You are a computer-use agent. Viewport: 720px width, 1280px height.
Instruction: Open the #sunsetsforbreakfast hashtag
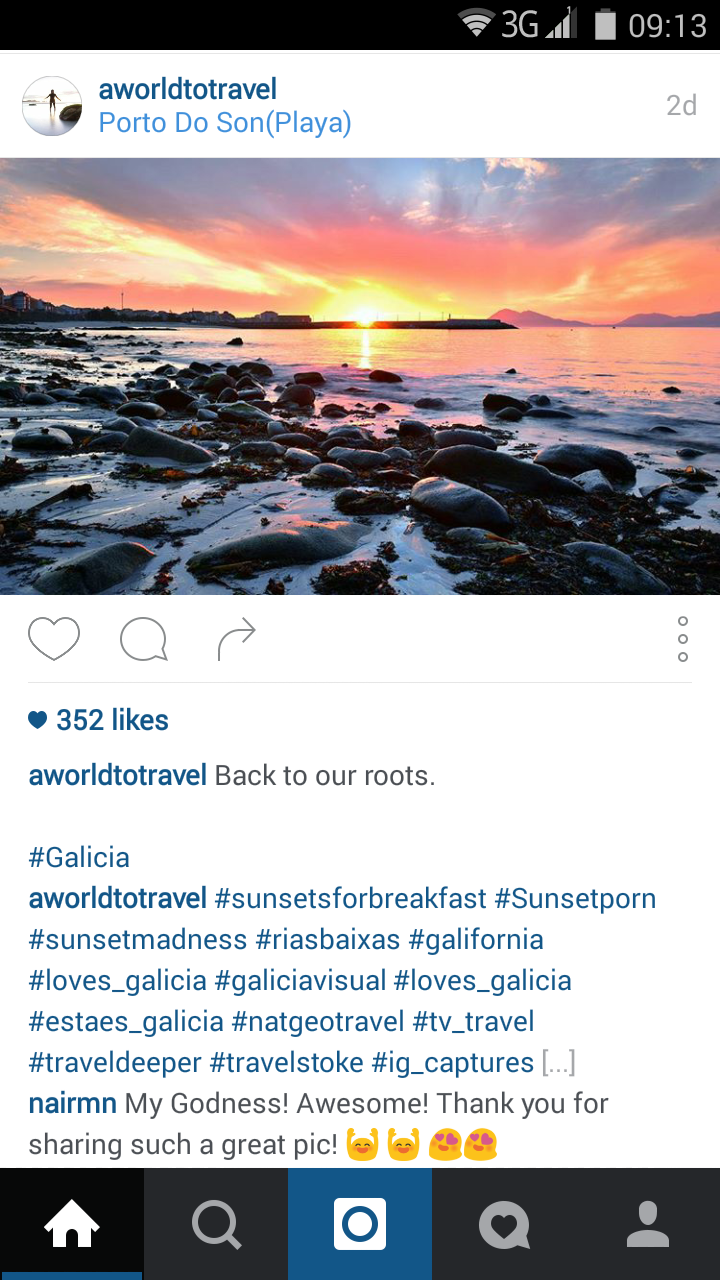pyautogui.click(x=351, y=898)
